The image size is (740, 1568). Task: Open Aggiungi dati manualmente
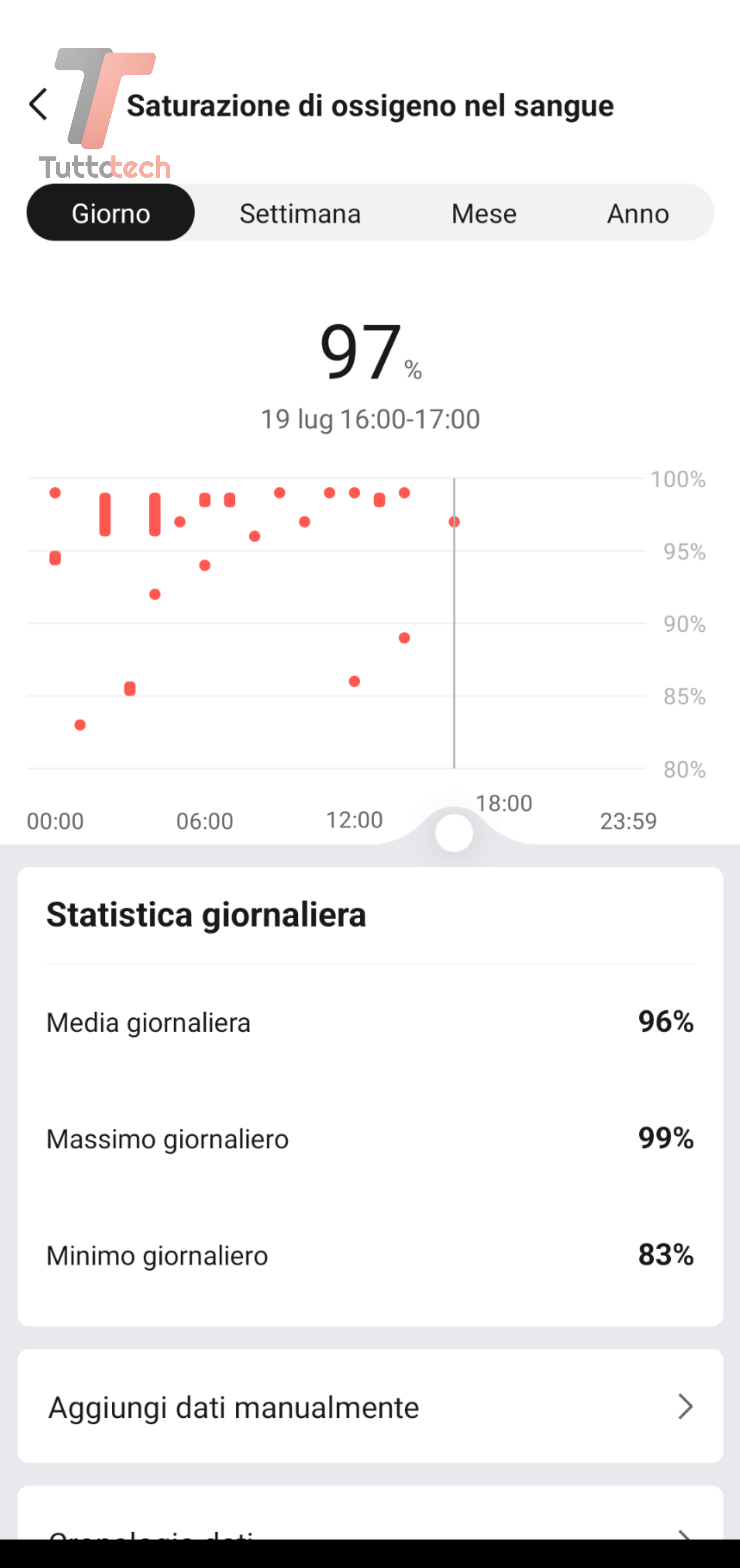(370, 1407)
